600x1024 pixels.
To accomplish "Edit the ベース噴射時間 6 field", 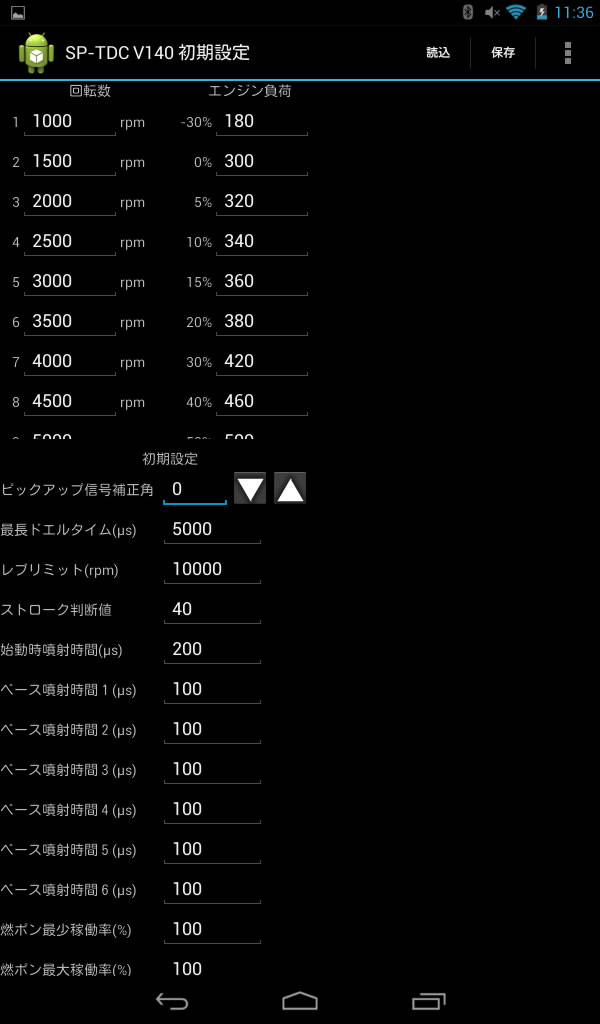I will tap(212, 889).
